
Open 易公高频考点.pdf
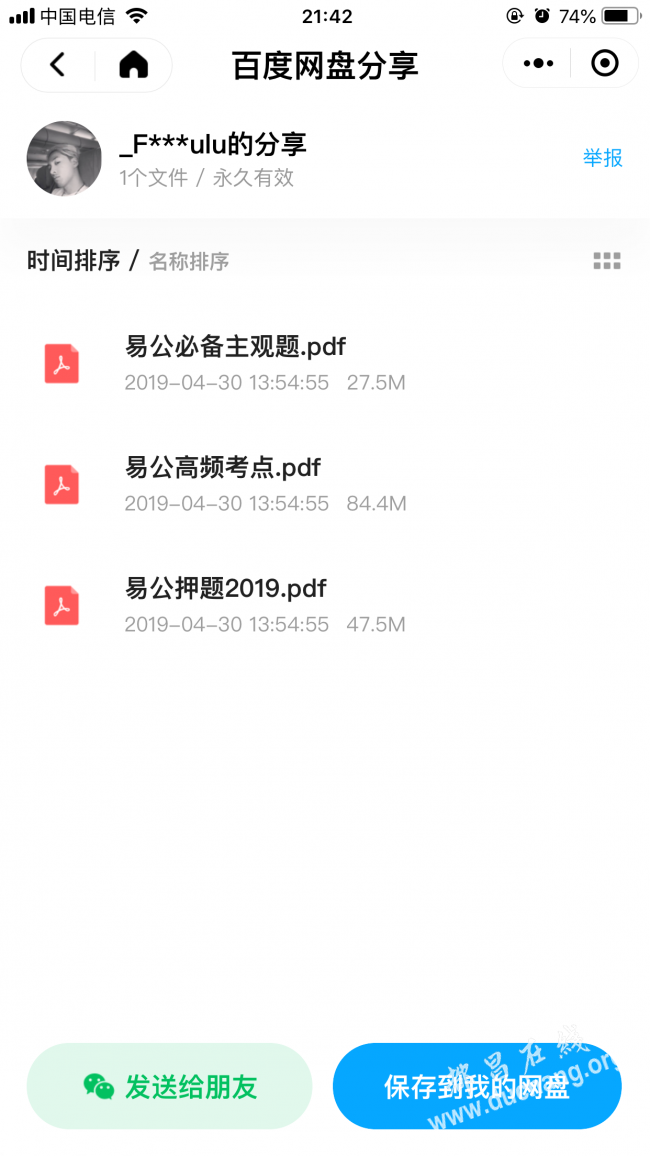pos(325,484)
